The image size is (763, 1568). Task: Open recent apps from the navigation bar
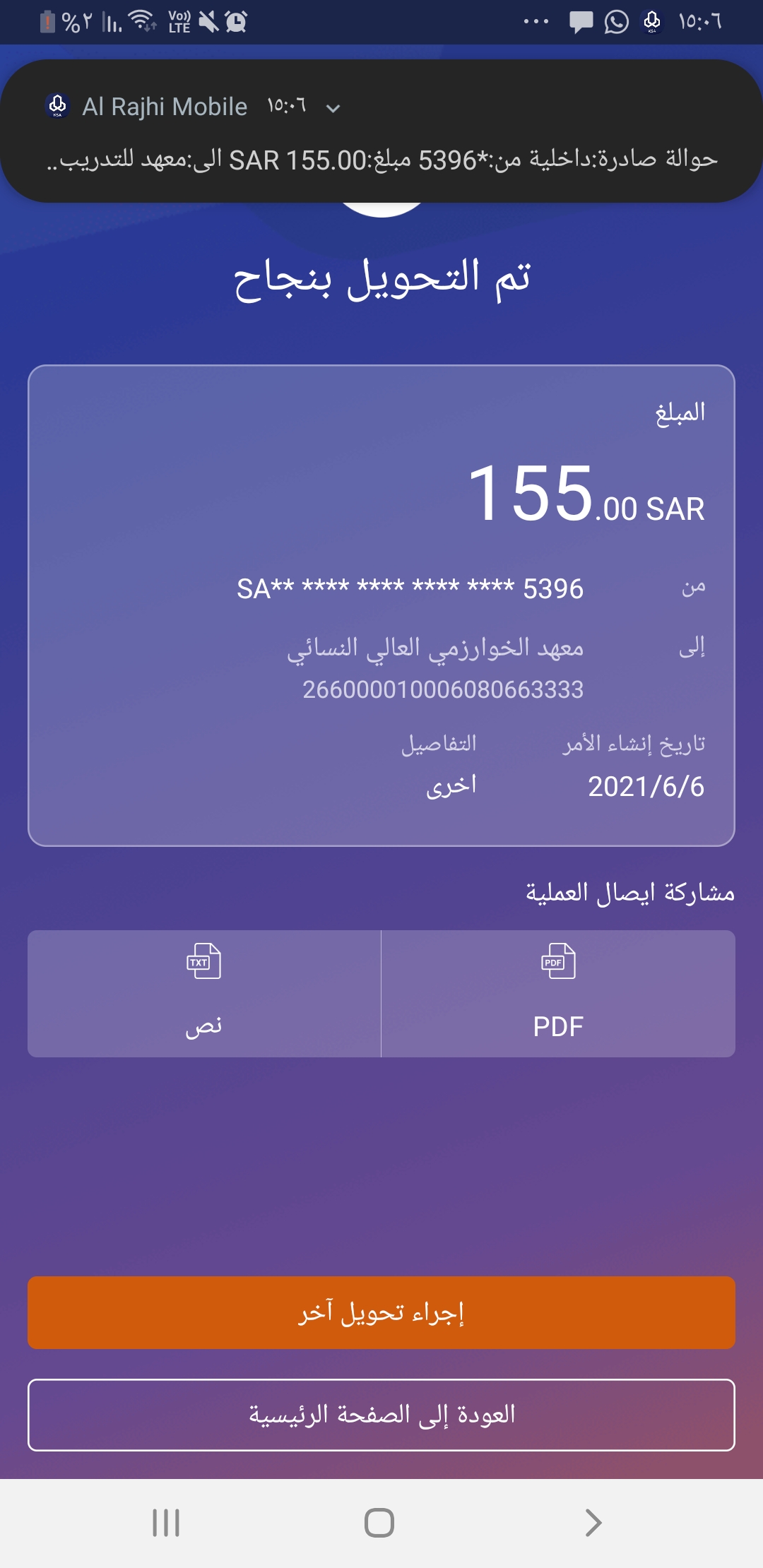click(x=166, y=1522)
